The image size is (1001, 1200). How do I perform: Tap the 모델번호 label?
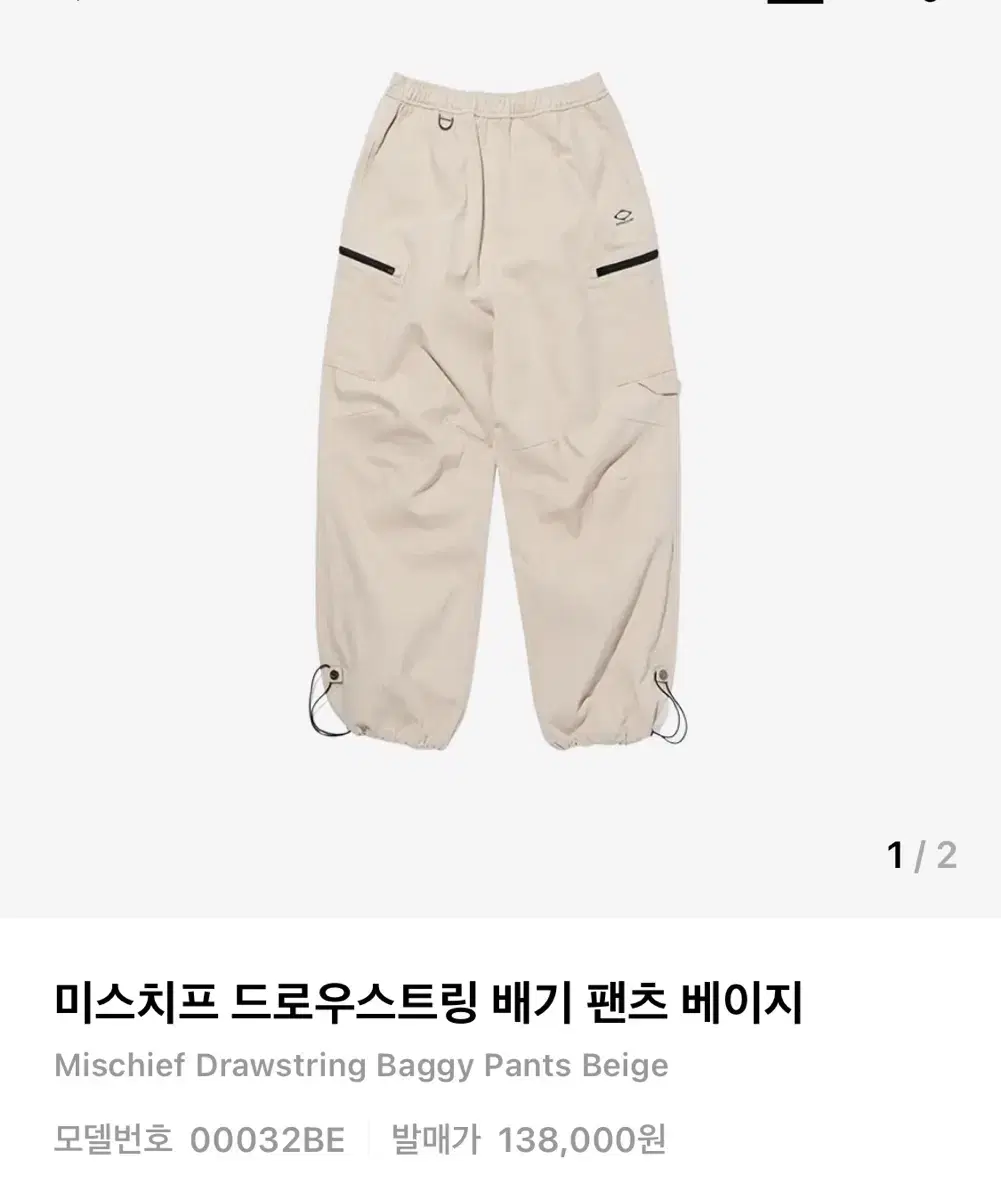click(115, 1139)
